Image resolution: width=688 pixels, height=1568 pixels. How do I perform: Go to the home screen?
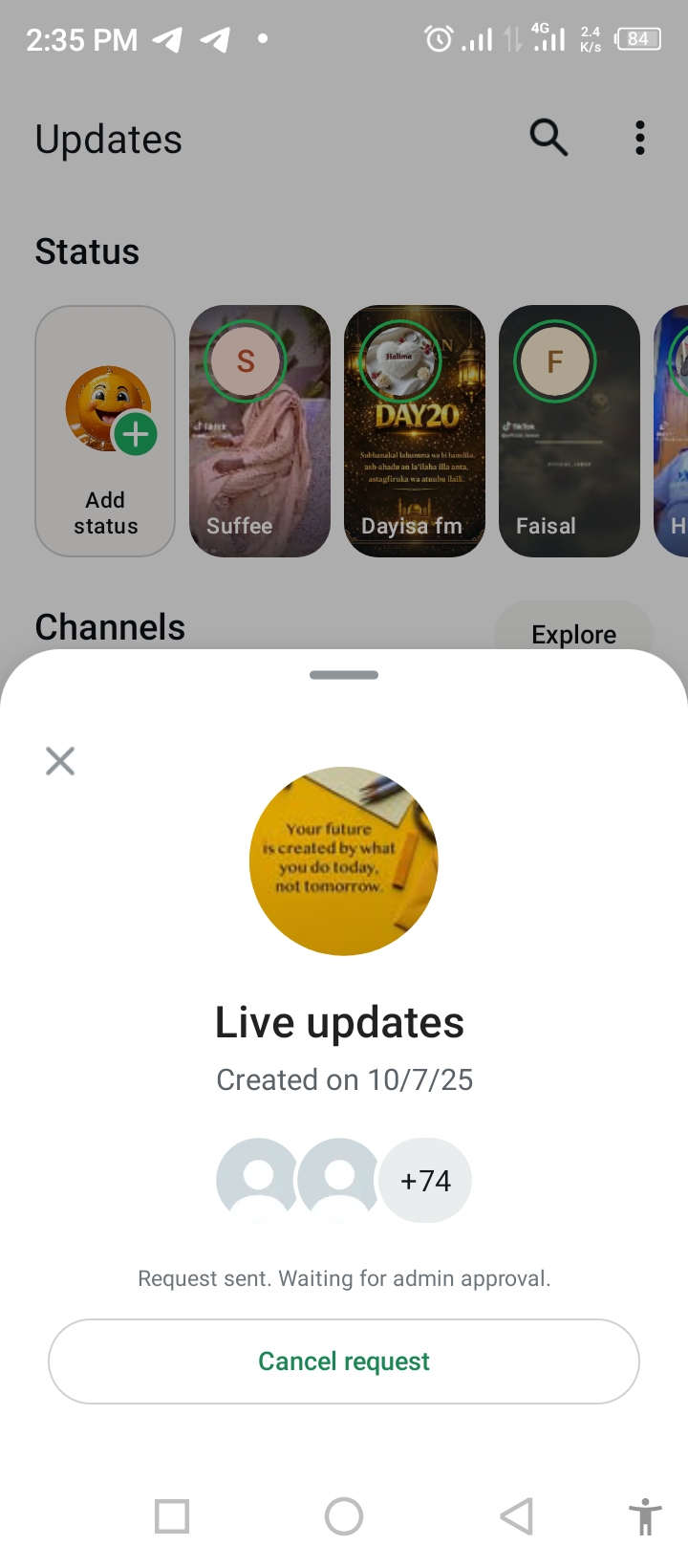pyautogui.click(x=344, y=1516)
